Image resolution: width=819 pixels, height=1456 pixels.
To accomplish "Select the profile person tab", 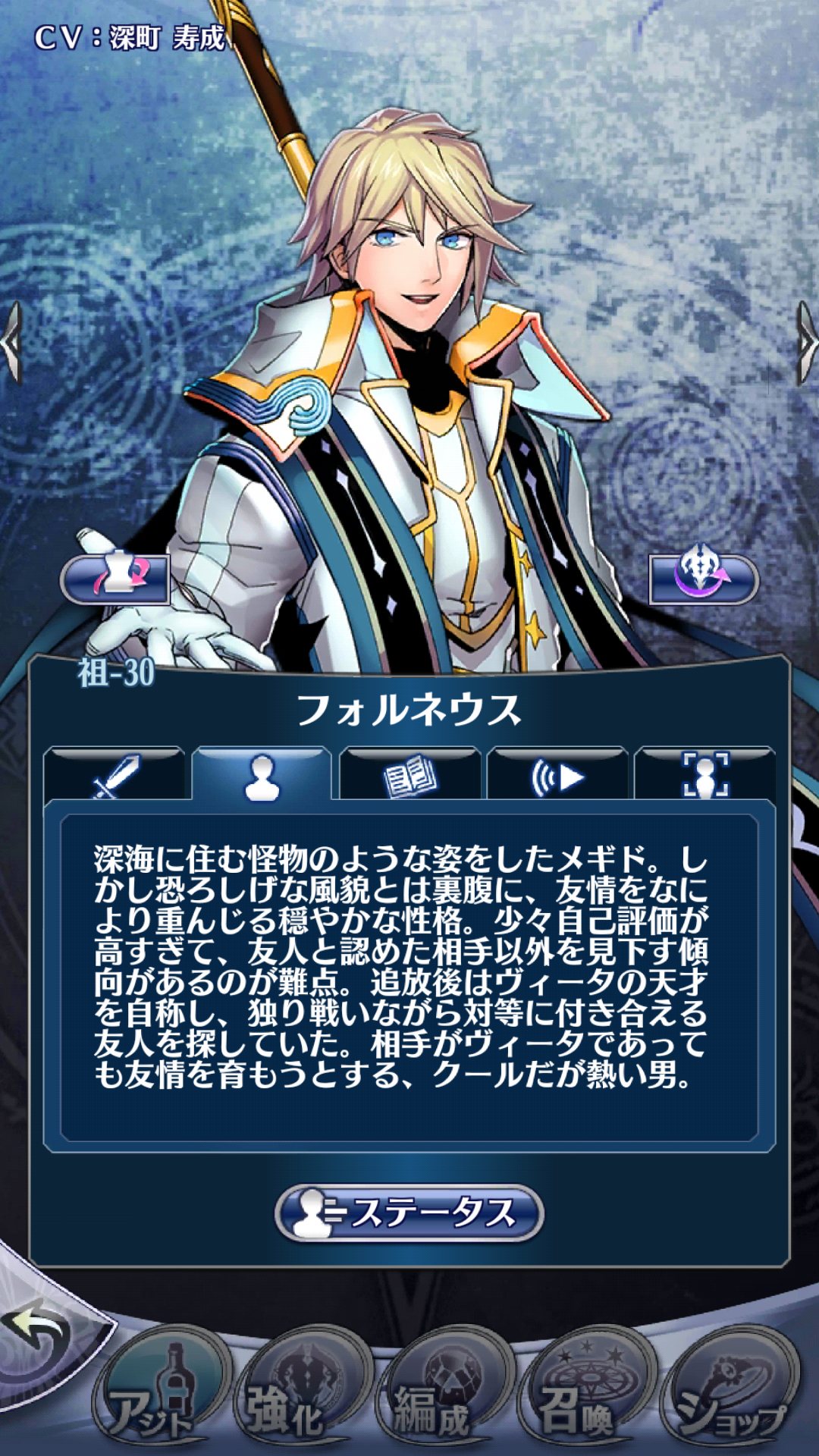I will click(262, 775).
